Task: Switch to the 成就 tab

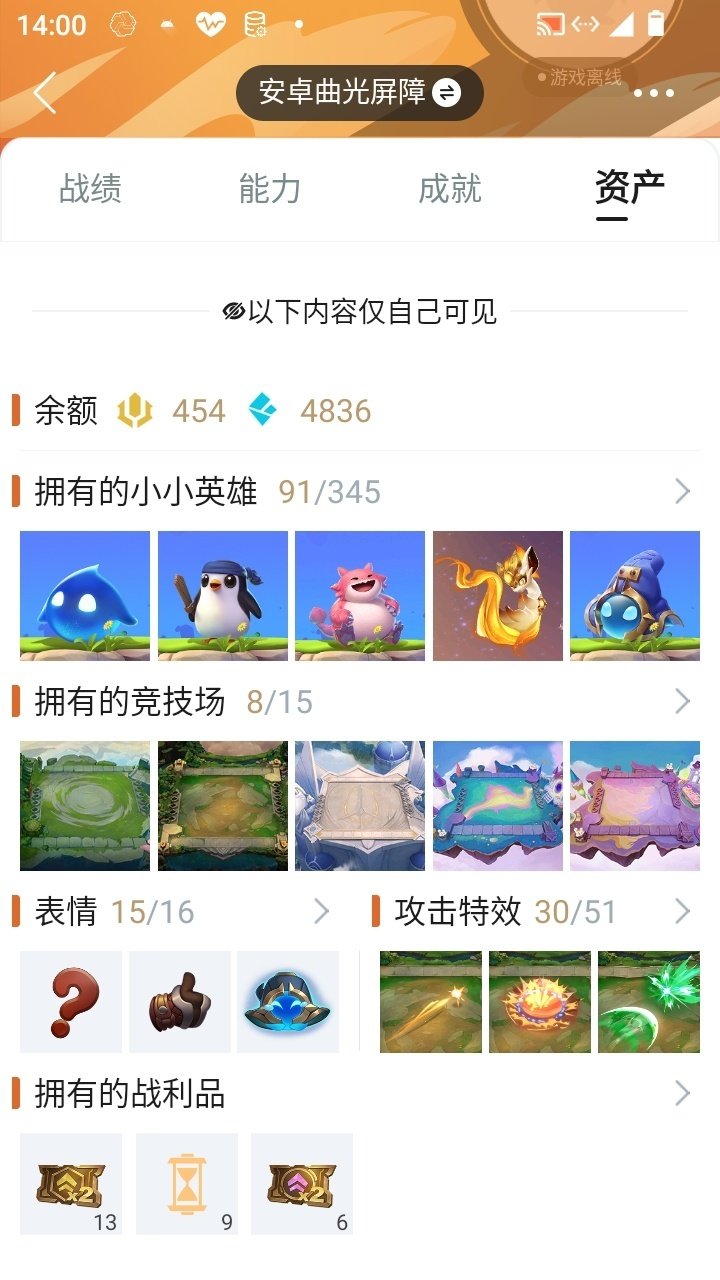Action: click(451, 188)
